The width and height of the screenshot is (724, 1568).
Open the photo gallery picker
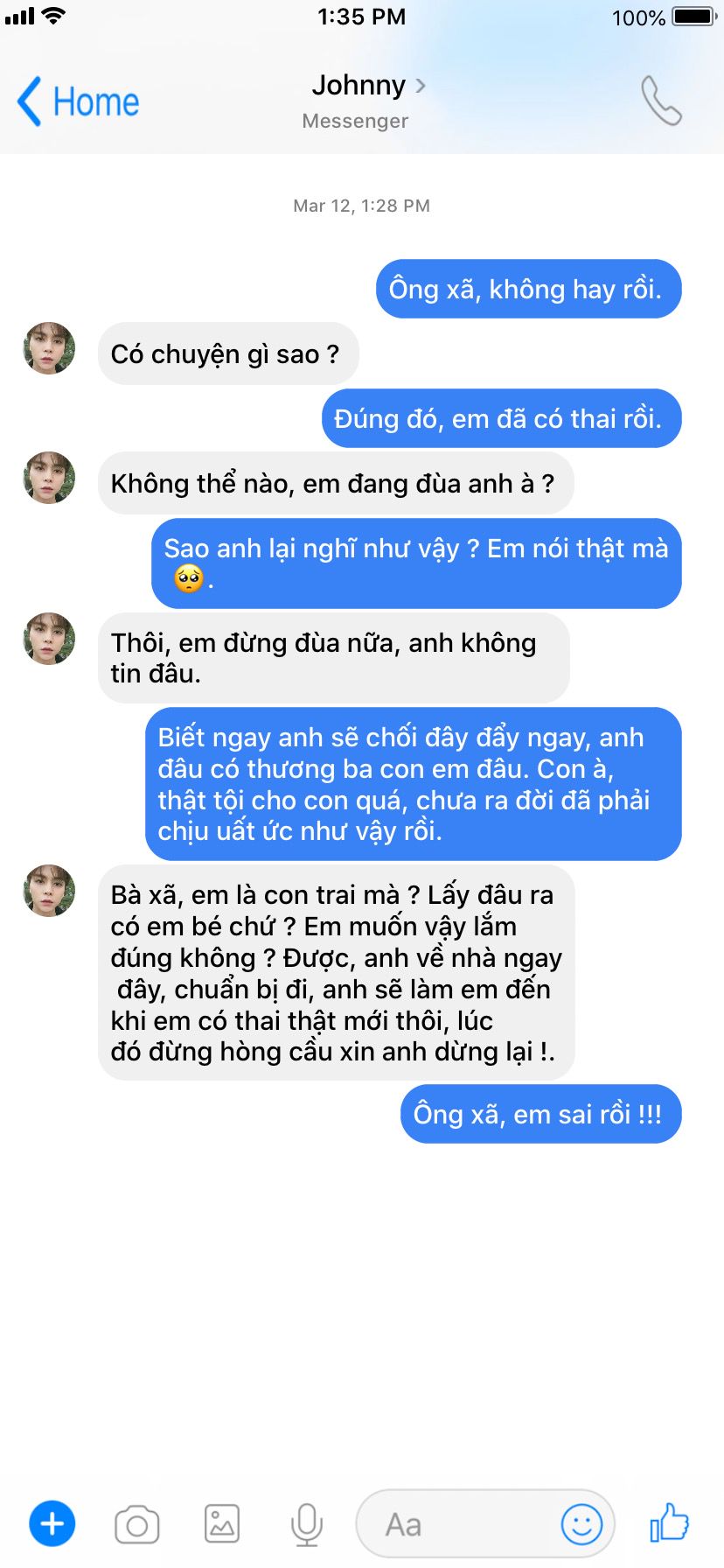tap(222, 1524)
